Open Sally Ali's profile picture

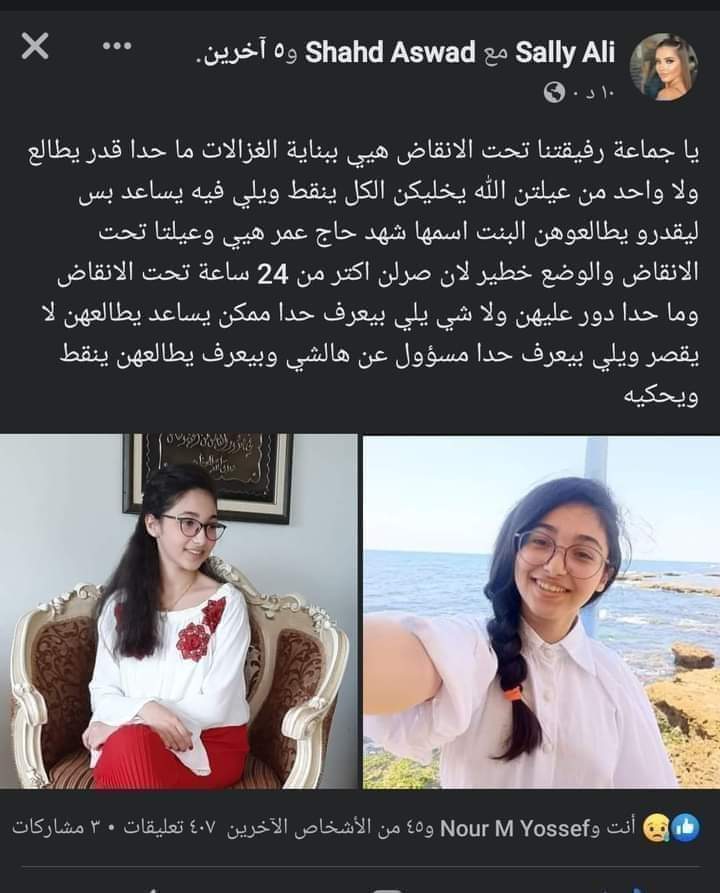(x=664, y=67)
